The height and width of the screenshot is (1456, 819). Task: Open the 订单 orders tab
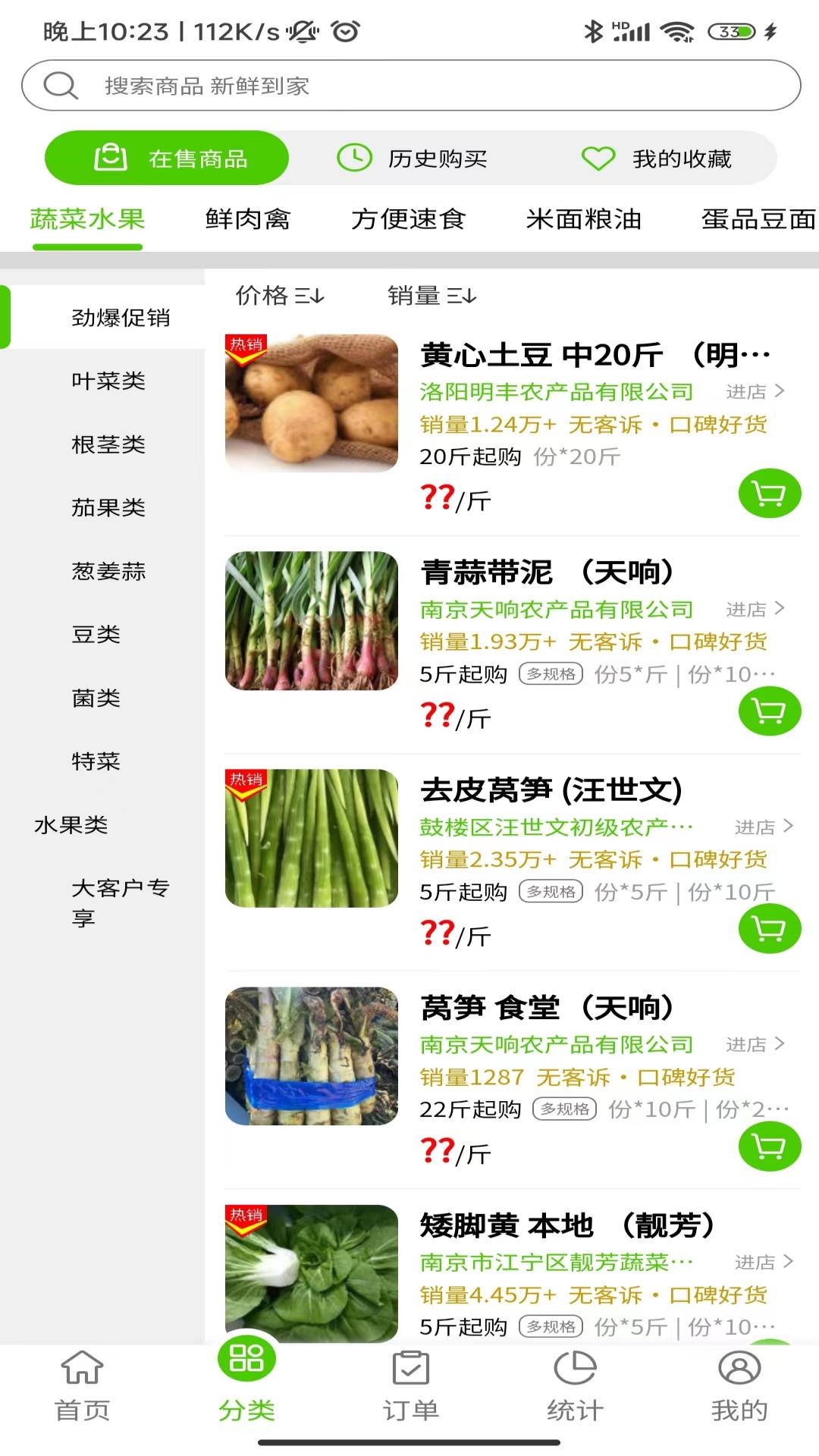[410, 1386]
